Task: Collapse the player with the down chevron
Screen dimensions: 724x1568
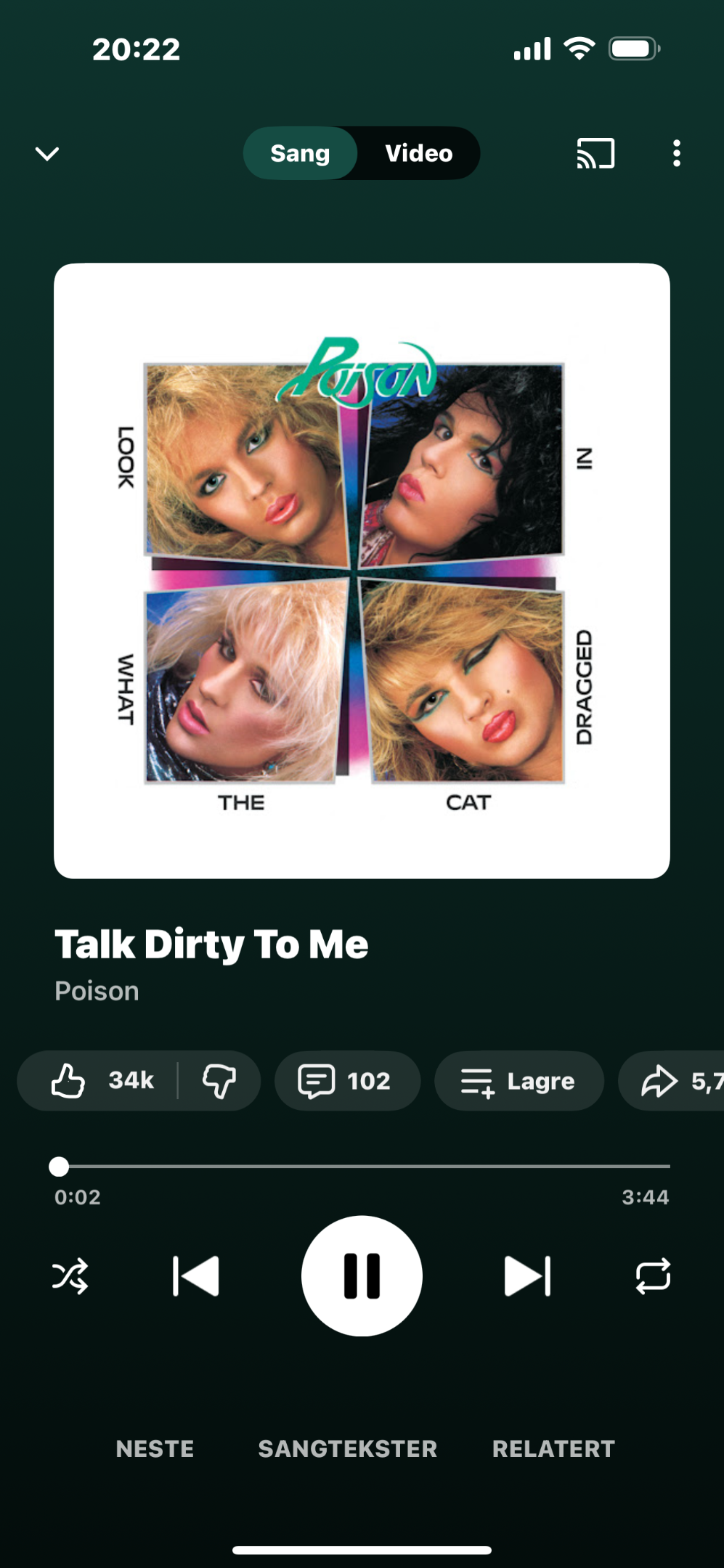Action: [x=47, y=153]
